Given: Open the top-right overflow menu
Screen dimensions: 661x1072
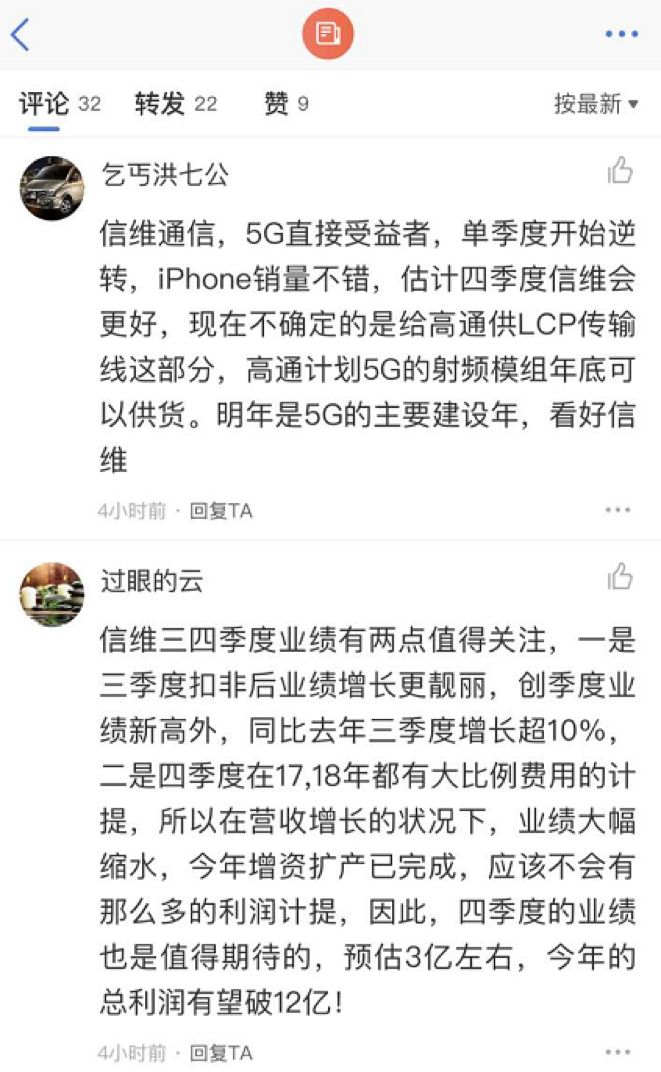Looking at the screenshot, I should pos(621,34).
